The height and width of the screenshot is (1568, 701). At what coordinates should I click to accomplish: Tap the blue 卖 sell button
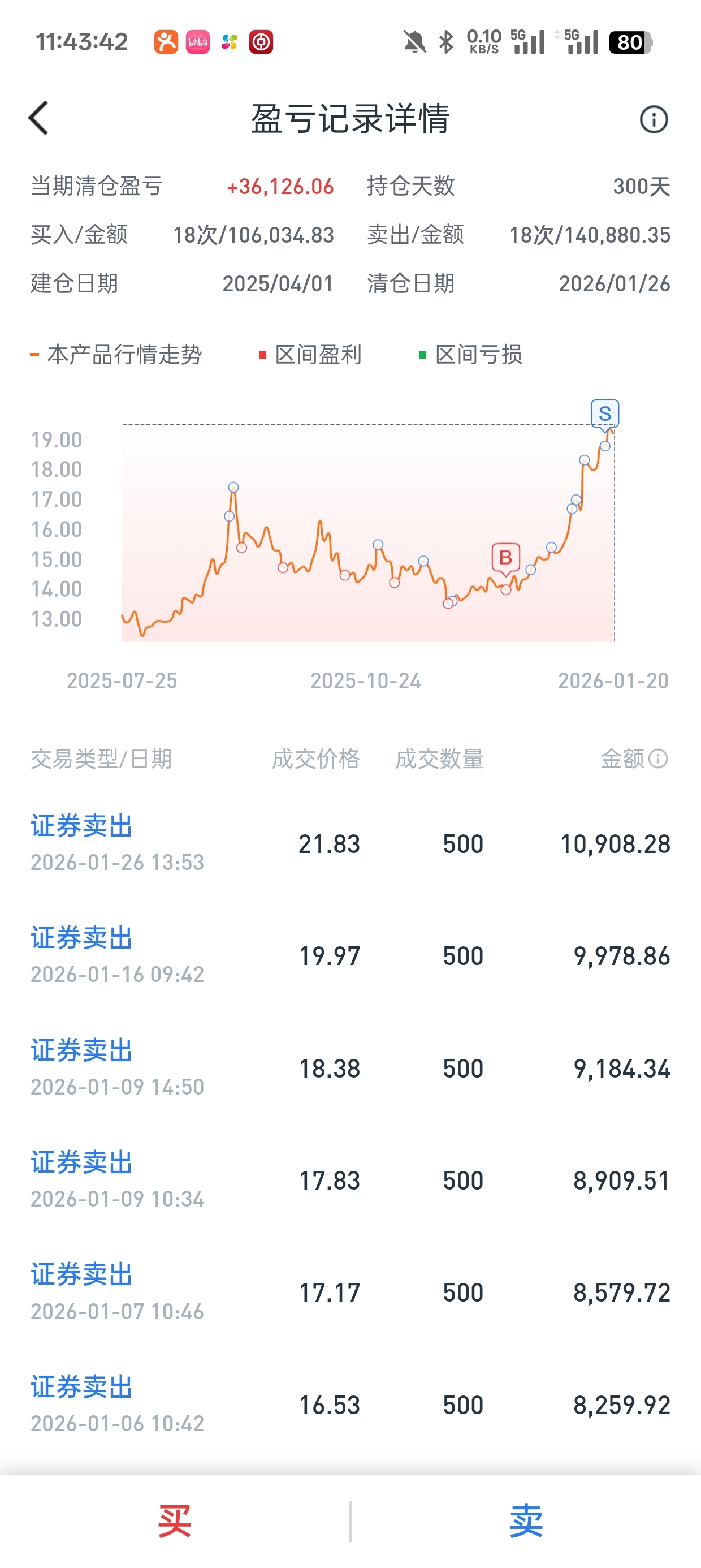tap(526, 1520)
